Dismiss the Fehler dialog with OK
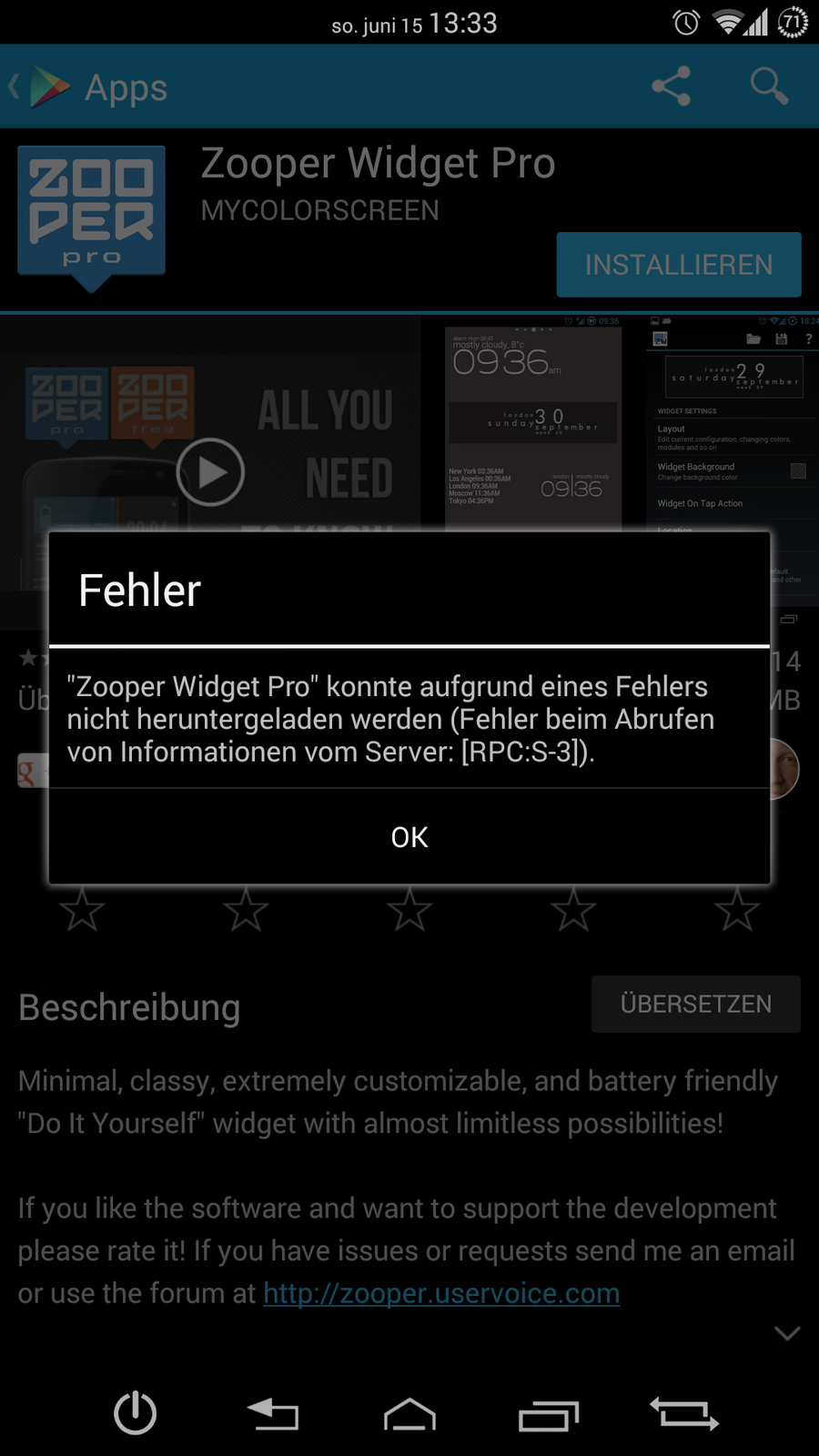This screenshot has height=1456, width=819. [x=409, y=837]
